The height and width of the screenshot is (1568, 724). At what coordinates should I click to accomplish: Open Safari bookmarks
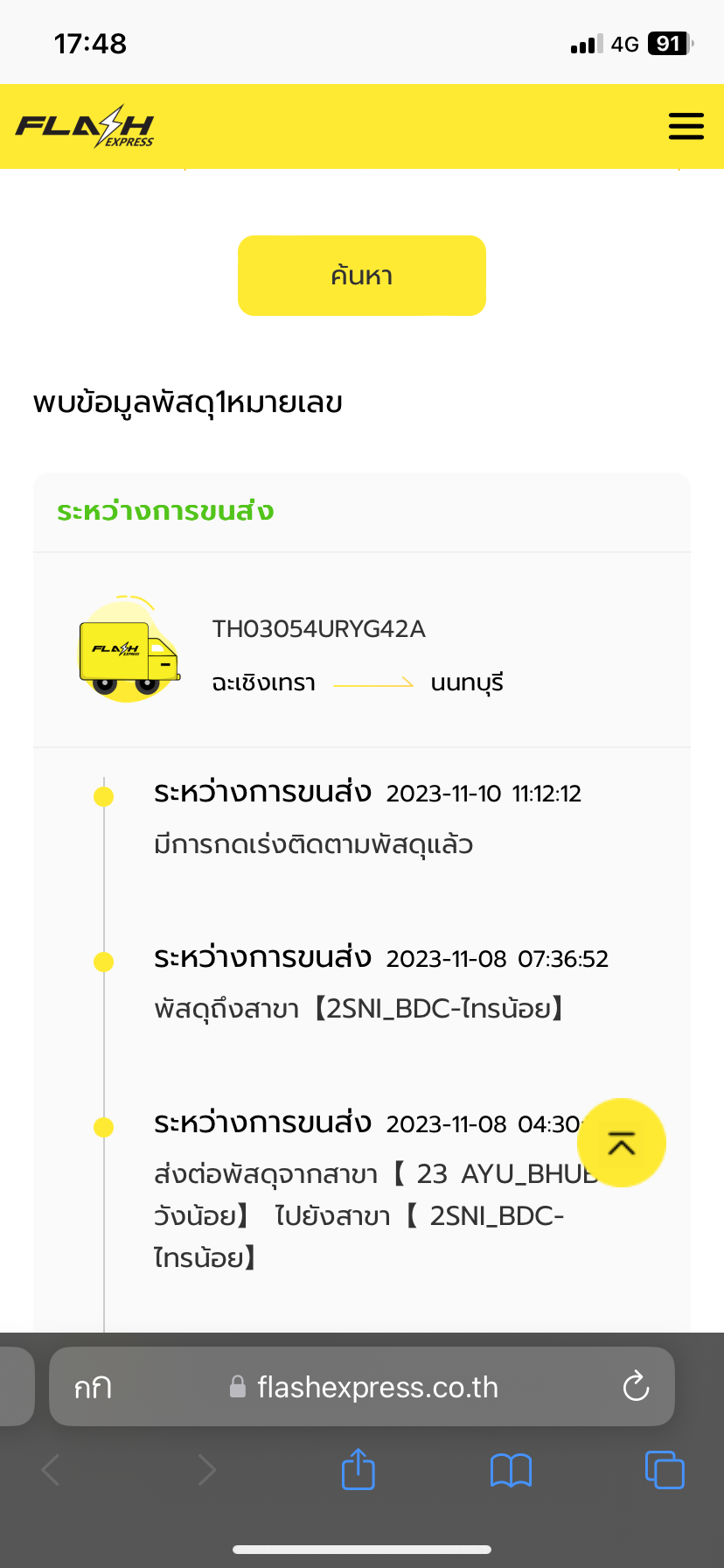tap(511, 1470)
